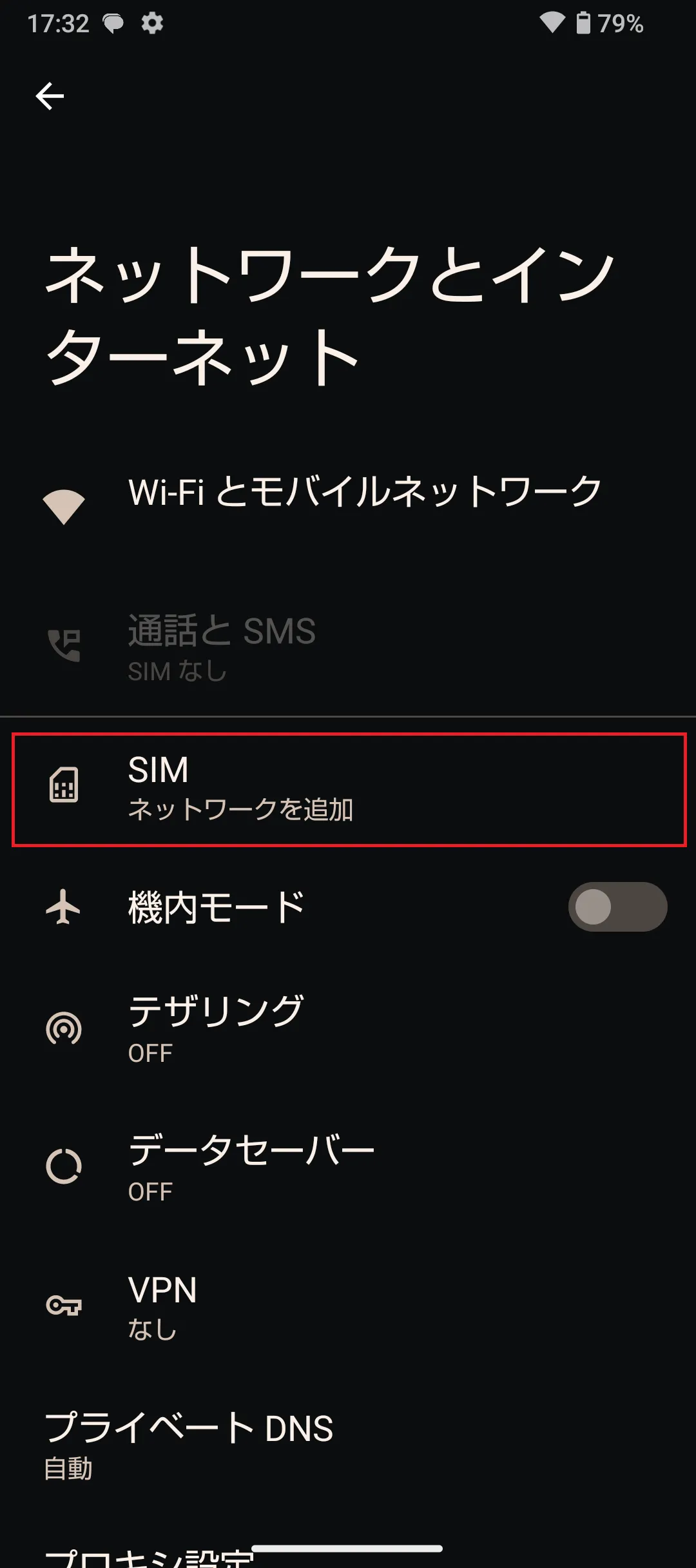Go back using the arrow icon
Screen dimensions: 696x1568
(x=50, y=97)
